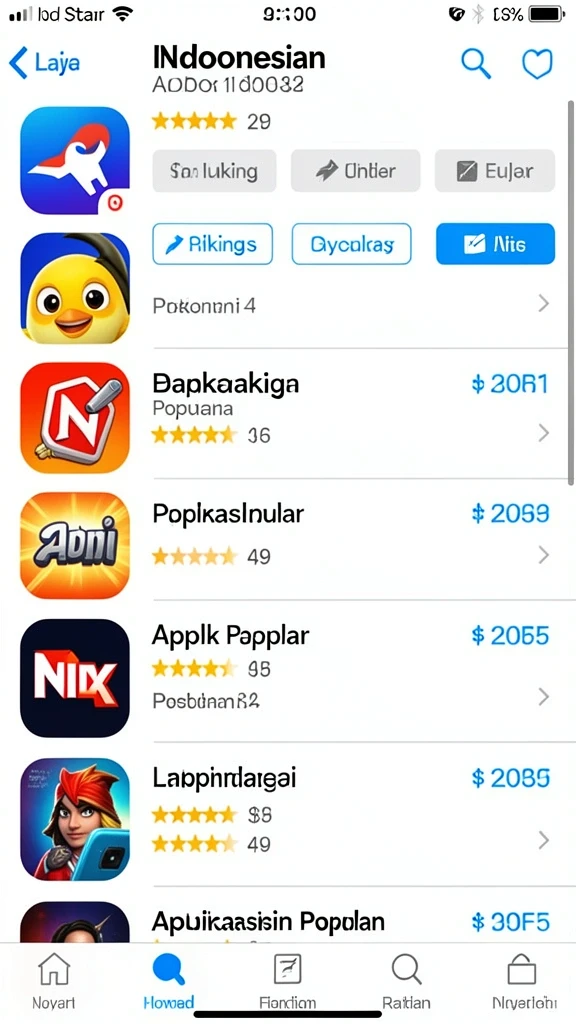Open the Pokonni 4 row
The height and width of the screenshot is (1024, 576).
pyautogui.click(x=351, y=304)
